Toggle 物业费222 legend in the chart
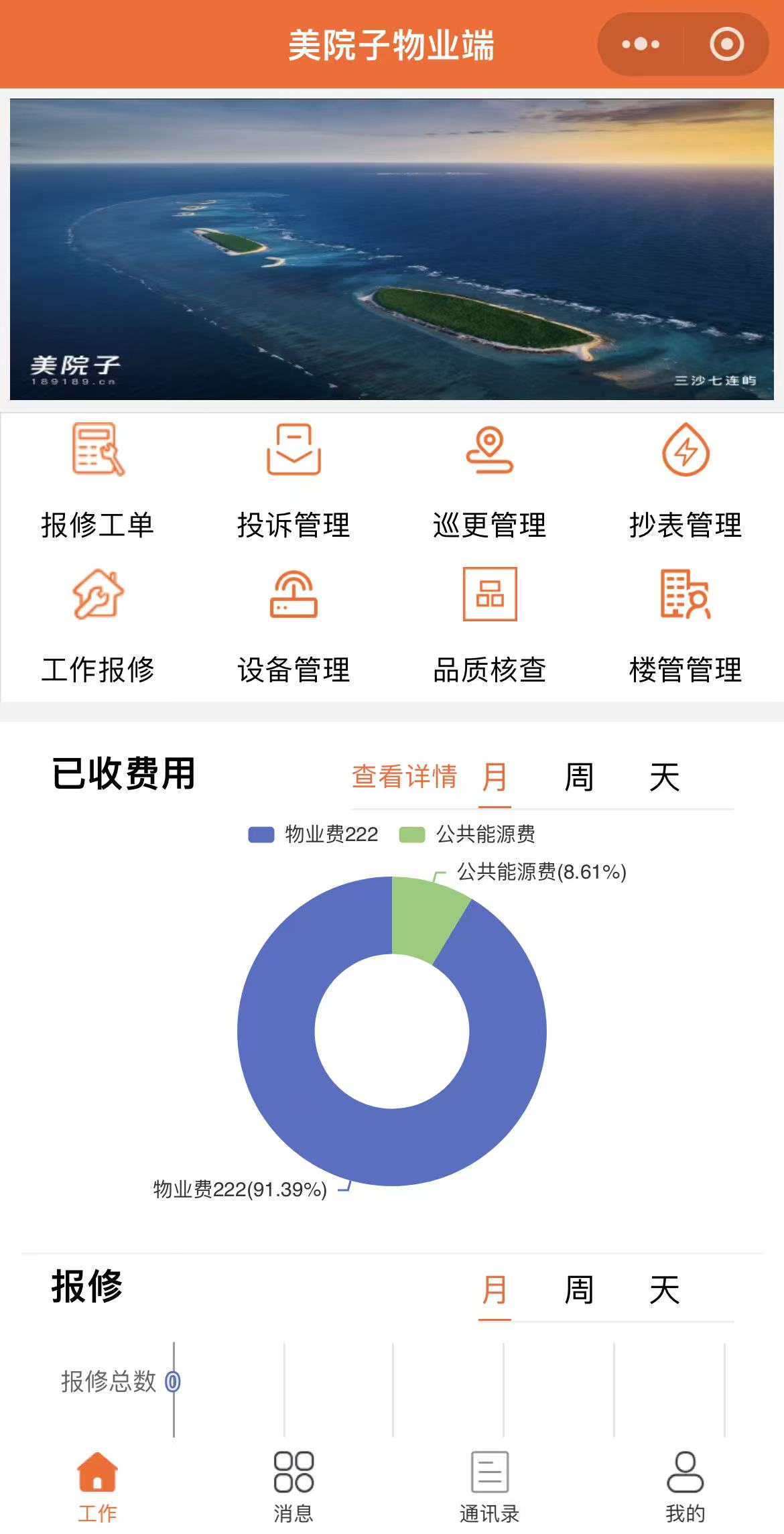This screenshot has width=784, height=1534. pos(314,834)
